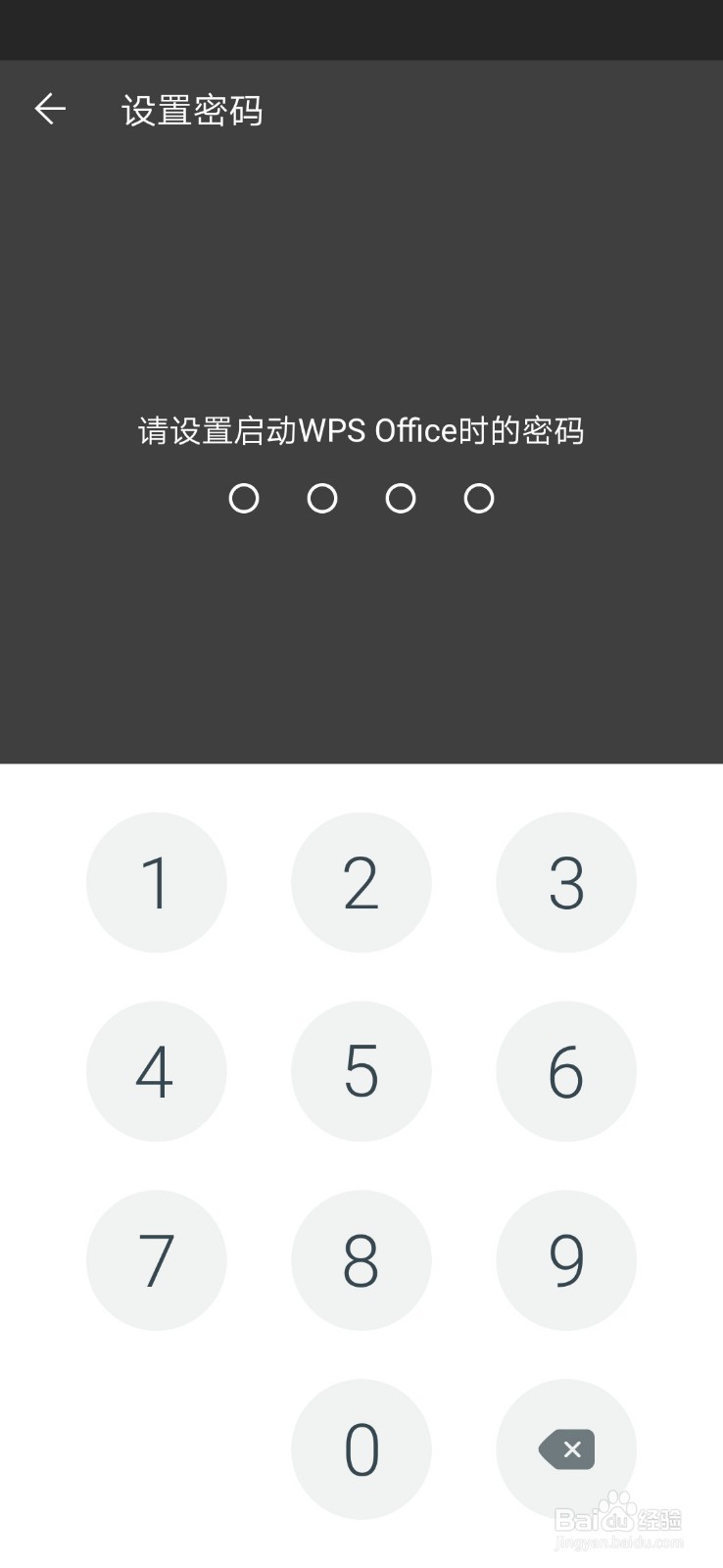This screenshot has width=723, height=1568.
Task: Select digit 7 on the keypad
Action: click(x=157, y=1260)
